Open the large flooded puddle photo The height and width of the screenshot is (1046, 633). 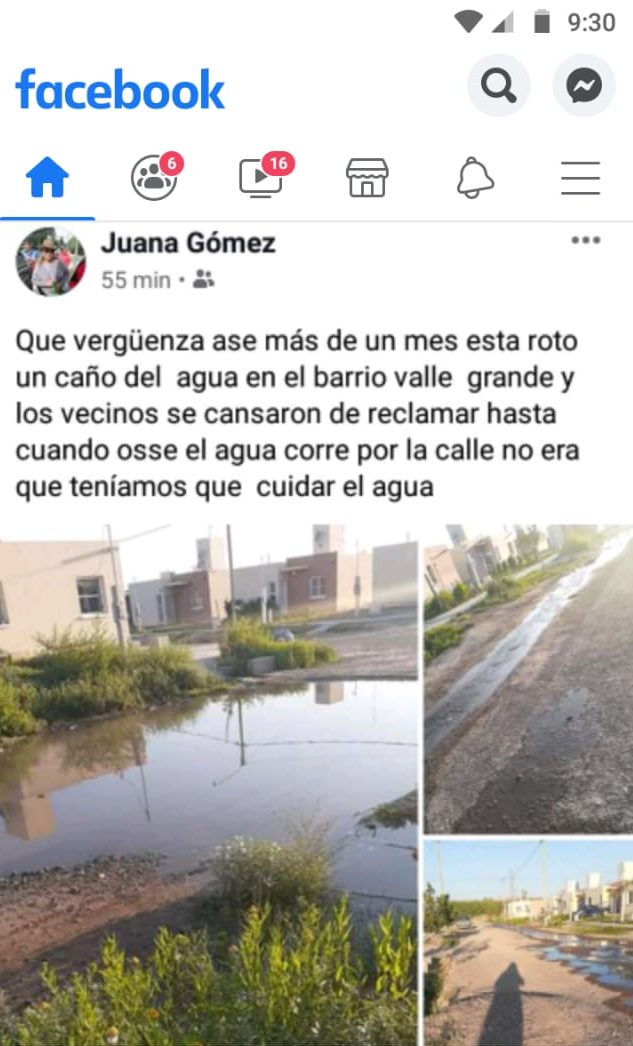coord(208,785)
